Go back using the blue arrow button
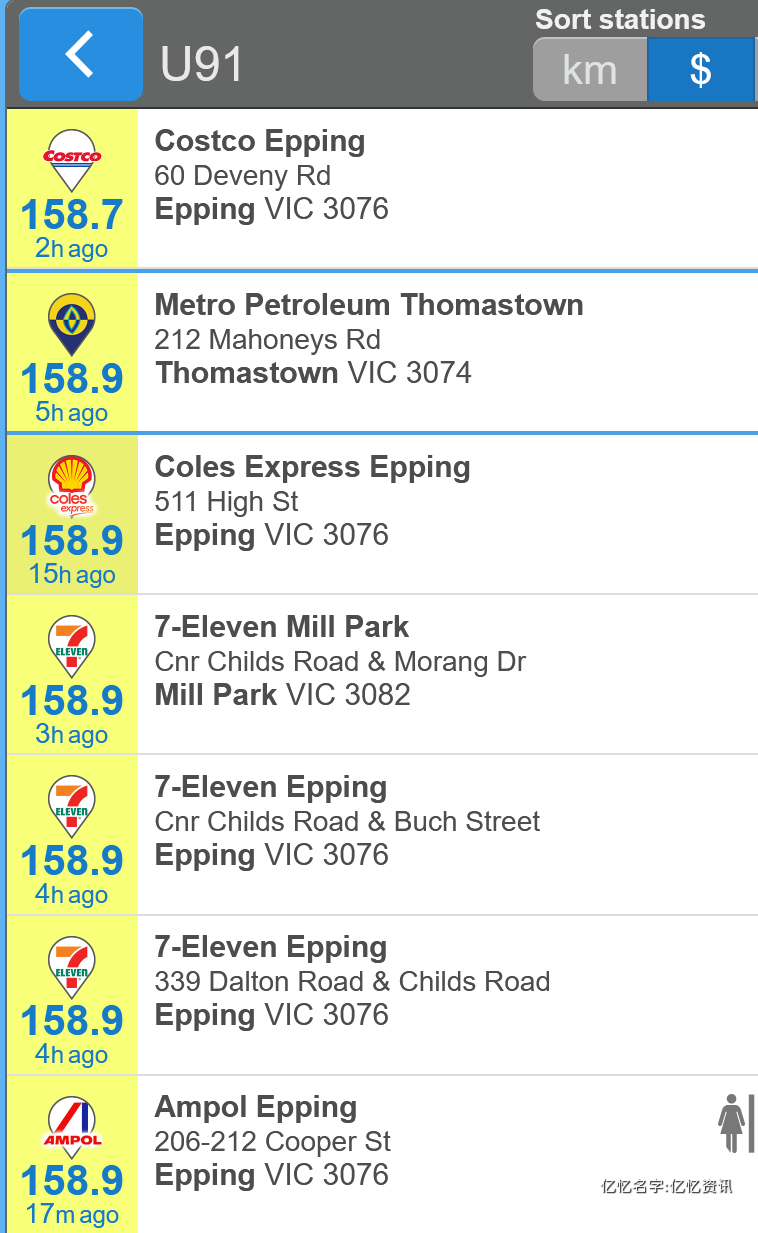Image resolution: width=758 pixels, height=1233 pixels. coord(81,54)
